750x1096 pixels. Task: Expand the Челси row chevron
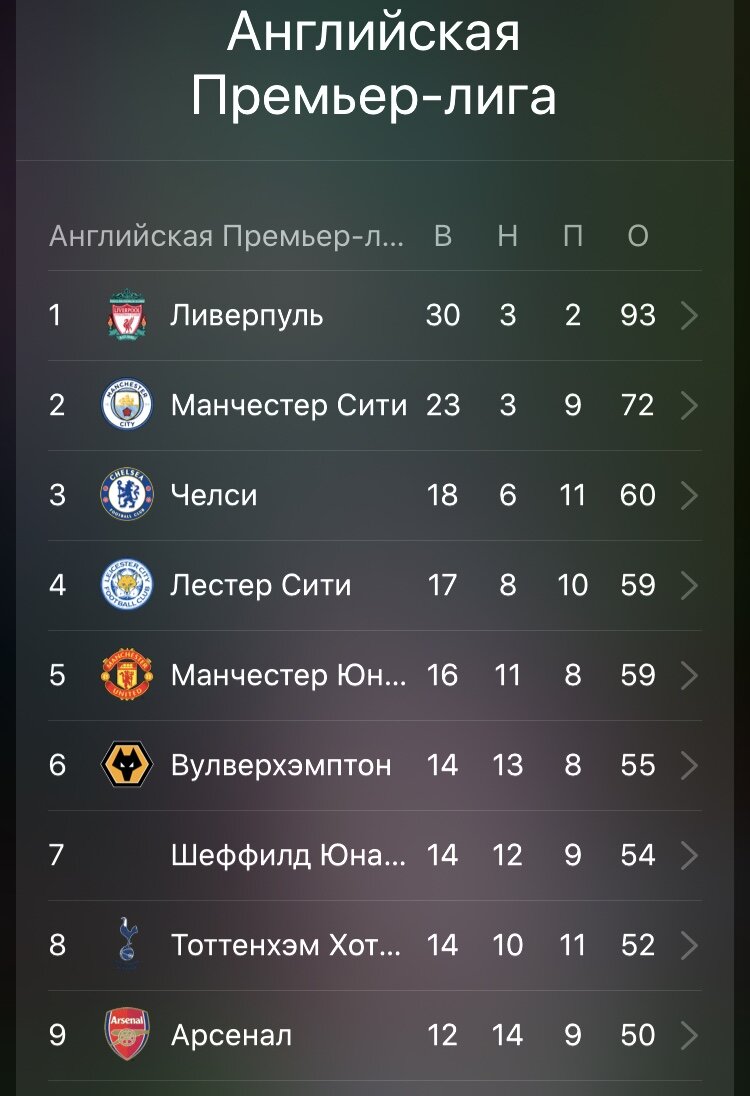click(686, 494)
